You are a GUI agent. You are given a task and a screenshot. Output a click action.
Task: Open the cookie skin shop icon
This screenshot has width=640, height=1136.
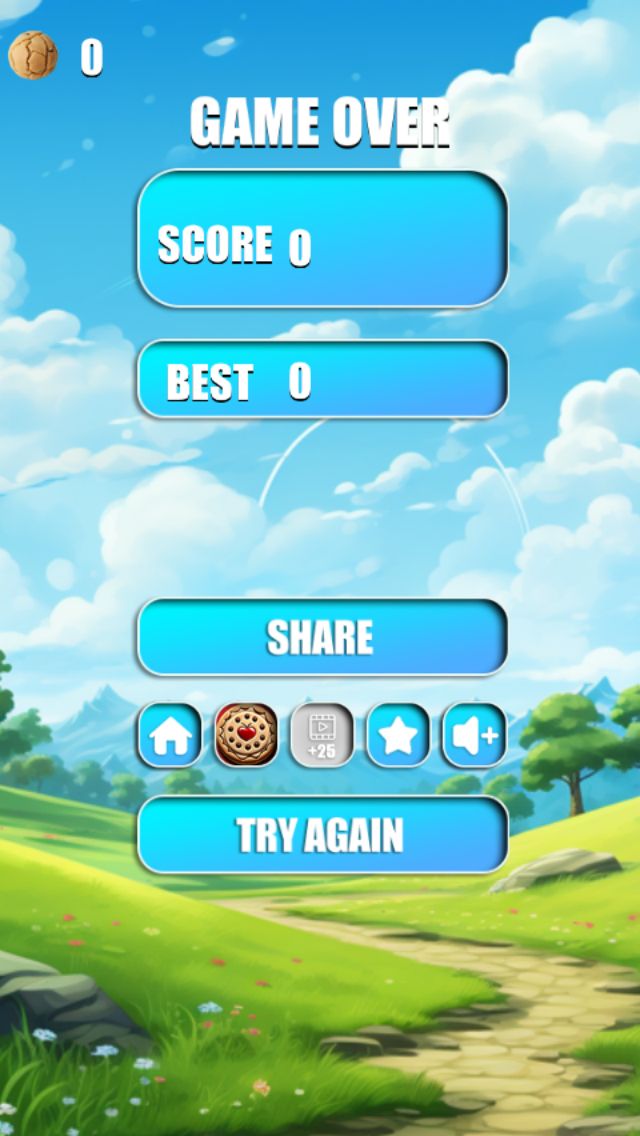point(246,735)
